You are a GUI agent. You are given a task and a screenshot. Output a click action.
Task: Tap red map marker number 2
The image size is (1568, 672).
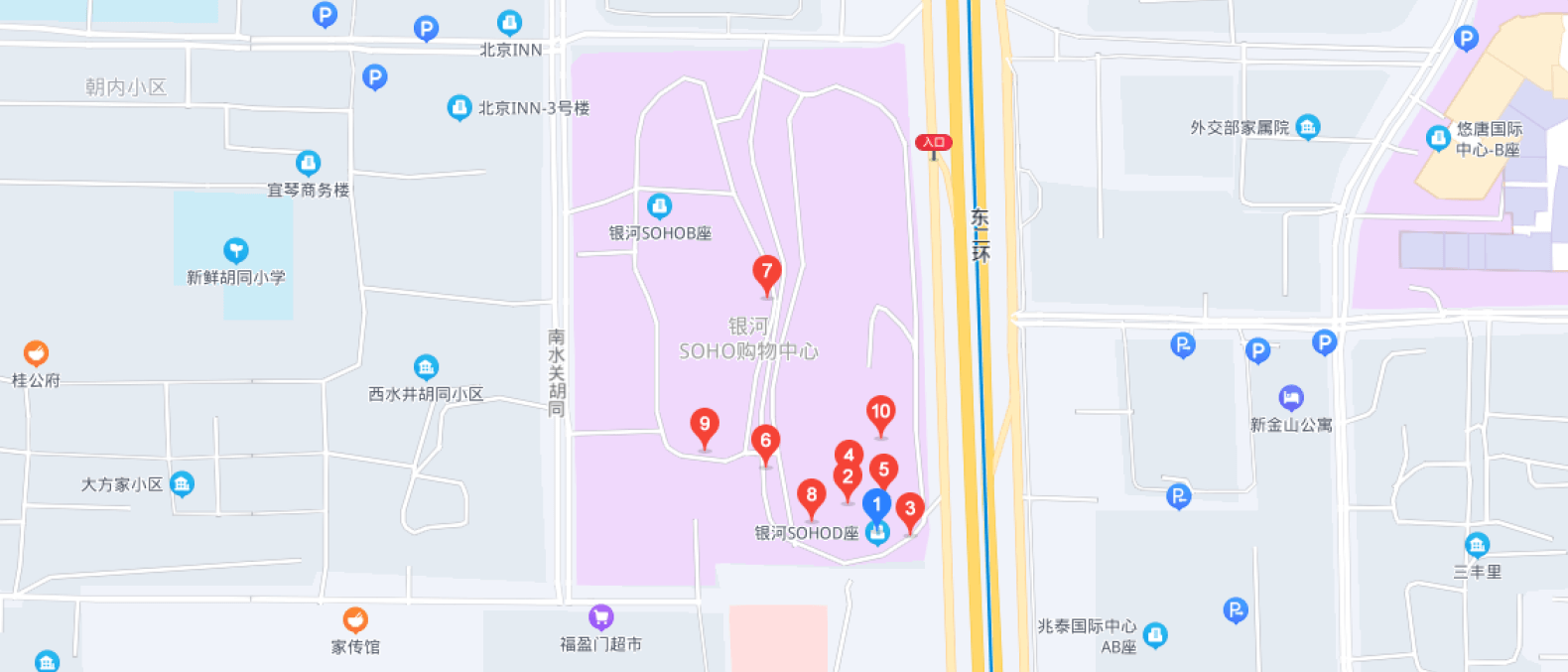point(847,477)
